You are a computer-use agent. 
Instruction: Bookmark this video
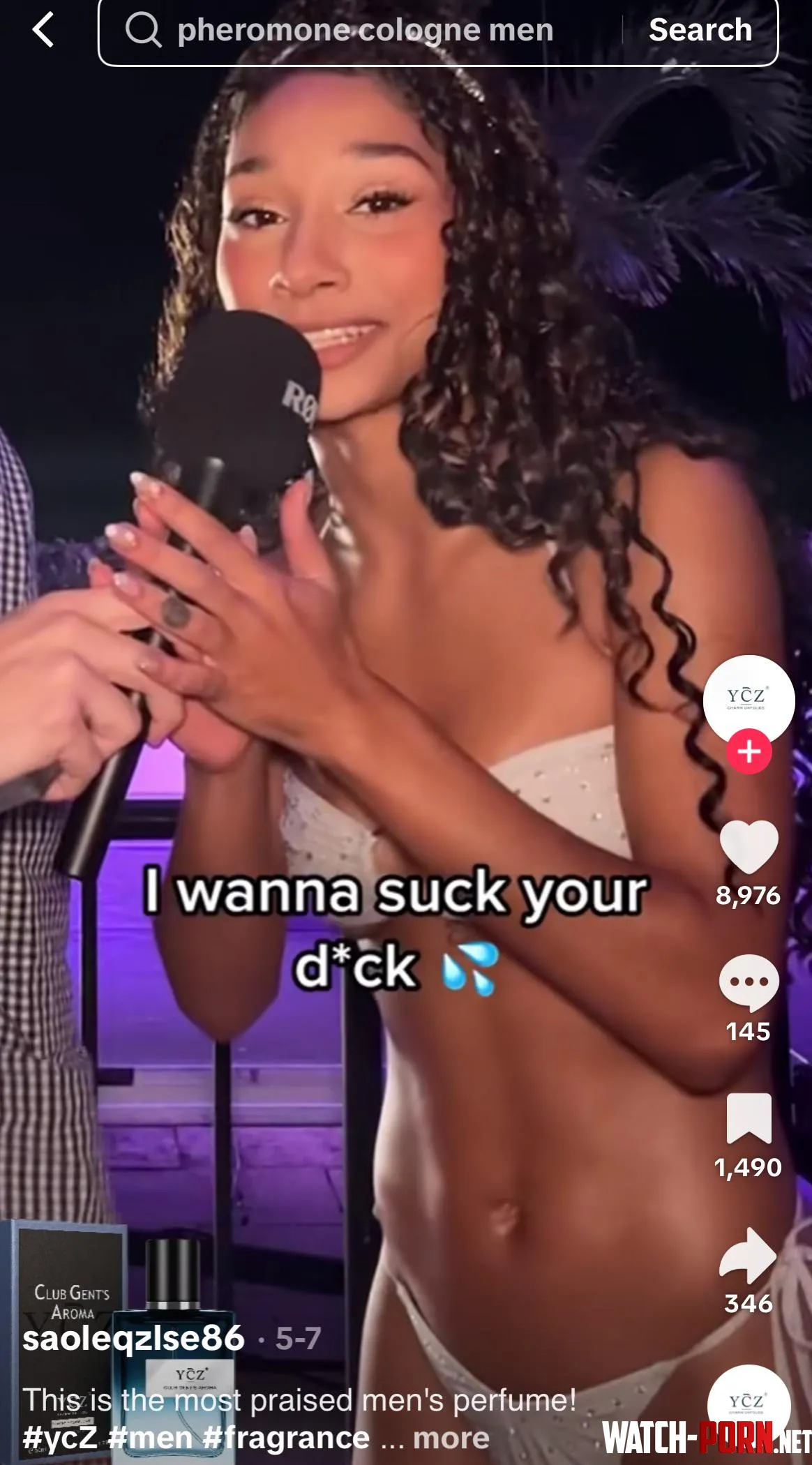[749, 1118]
